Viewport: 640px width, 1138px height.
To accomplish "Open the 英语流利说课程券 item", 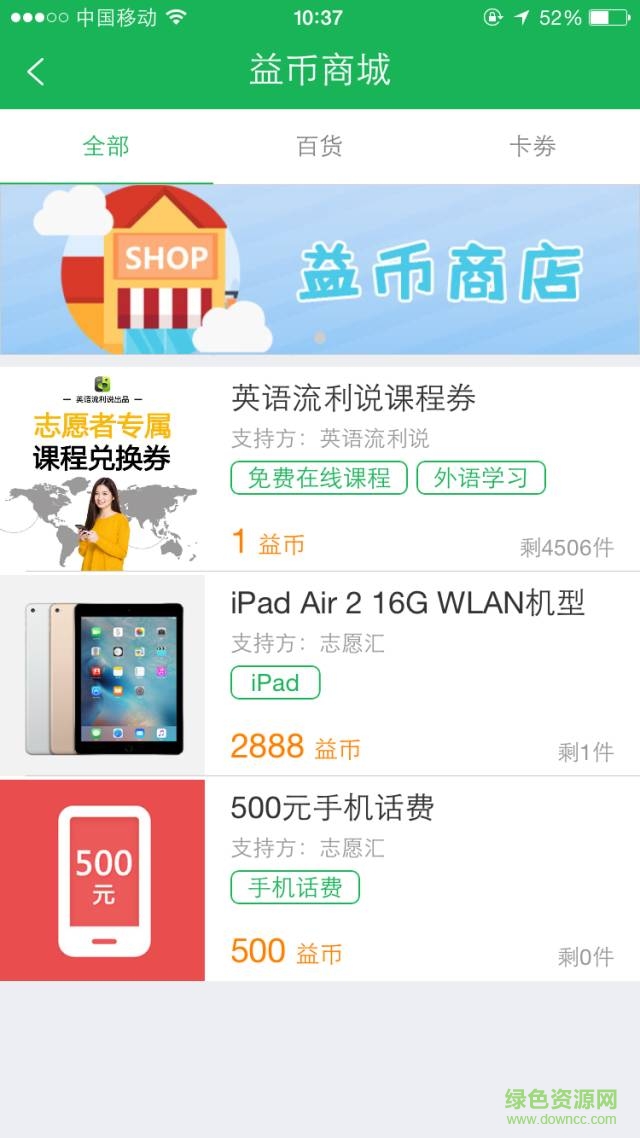I will (x=320, y=470).
